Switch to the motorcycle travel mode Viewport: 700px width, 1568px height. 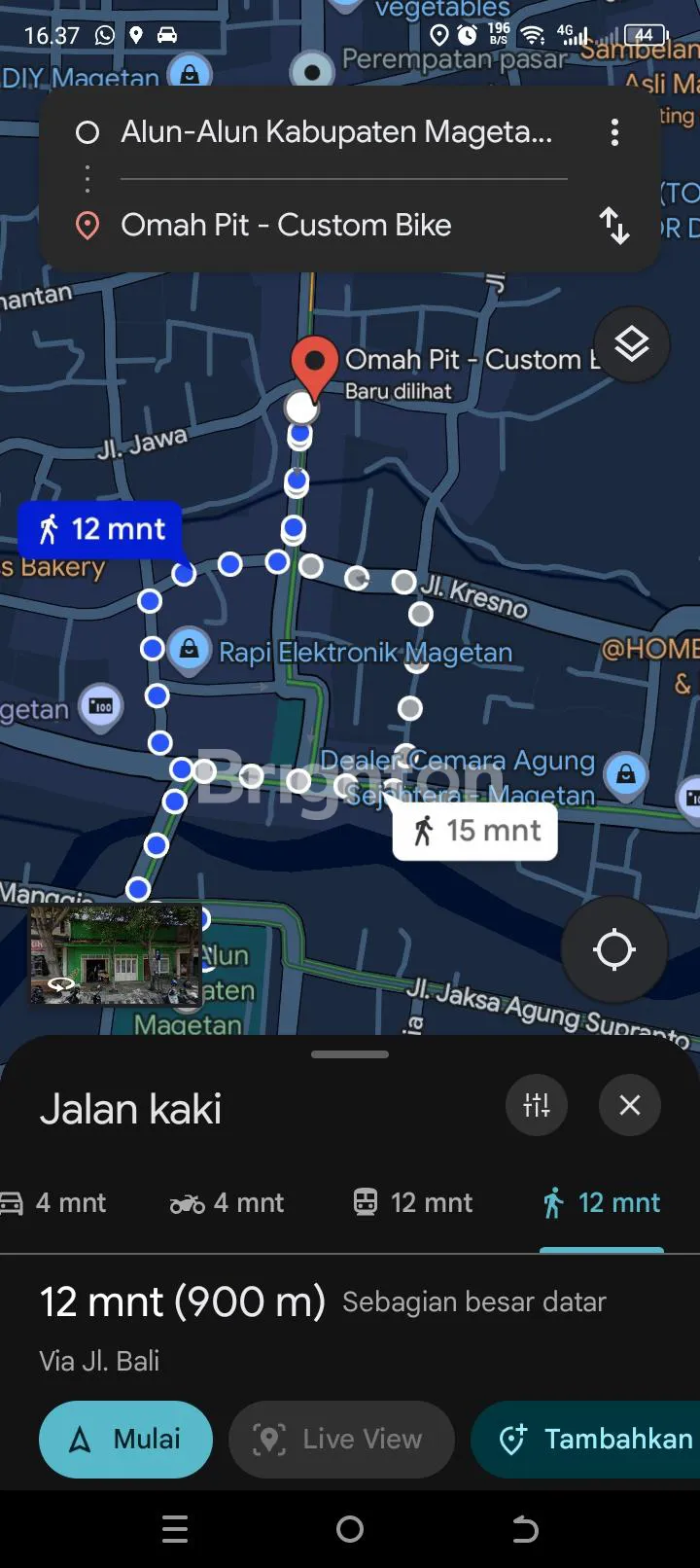tap(227, 1203)
